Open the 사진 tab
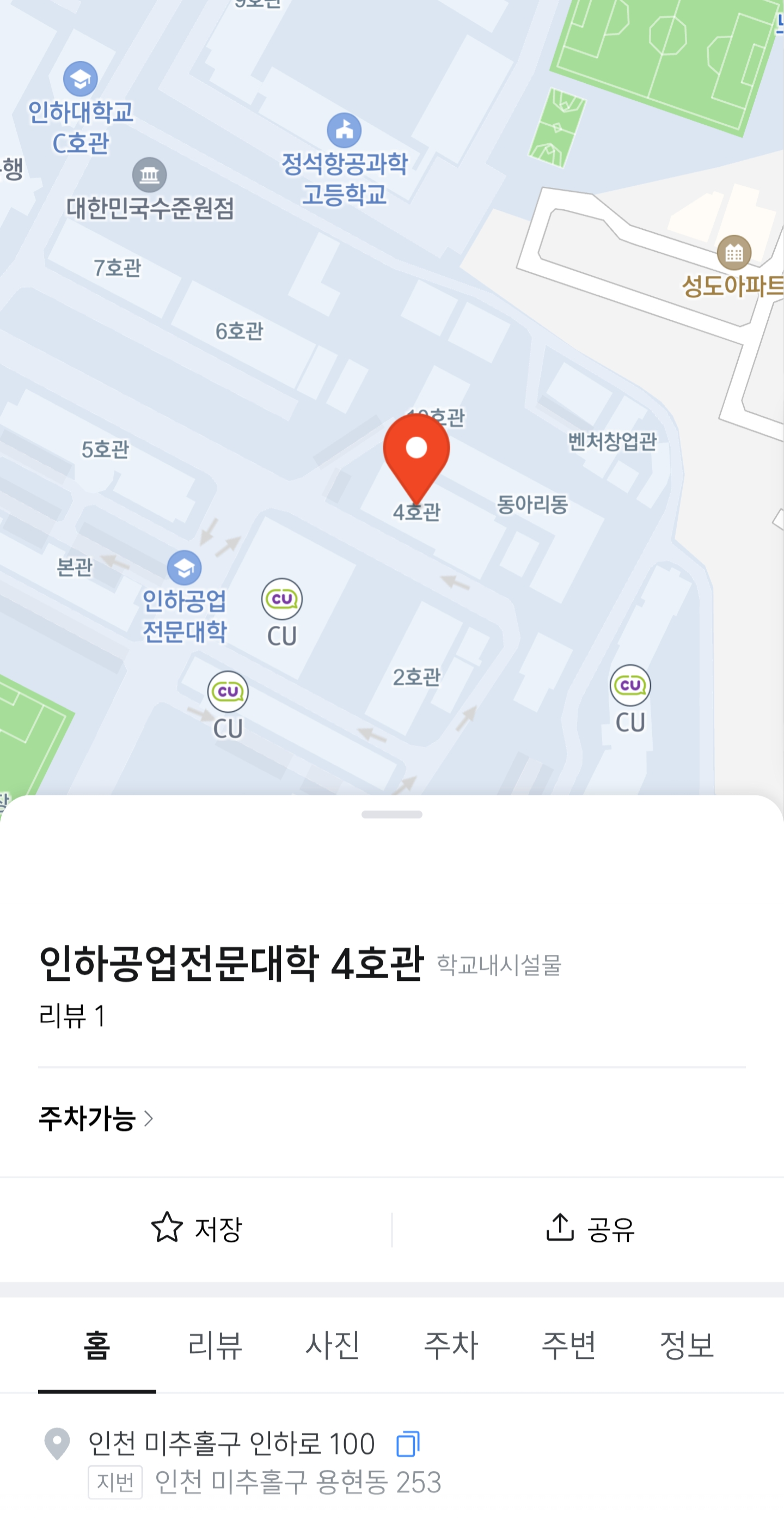784x1518 pixels. [x=332, y=1345]
